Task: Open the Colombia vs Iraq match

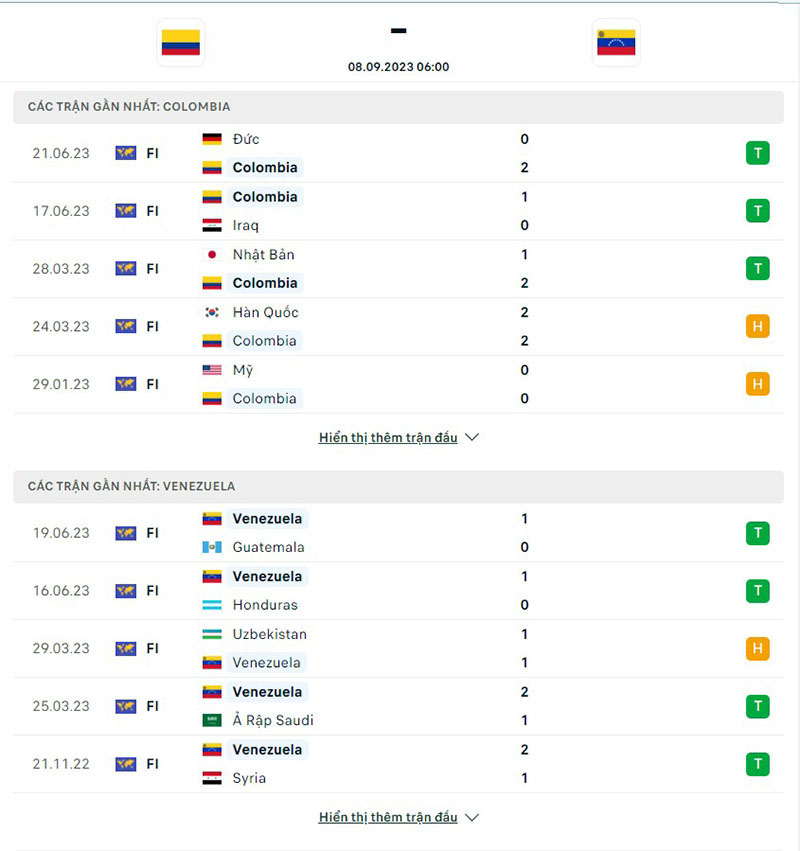Action: click(398, 211)
